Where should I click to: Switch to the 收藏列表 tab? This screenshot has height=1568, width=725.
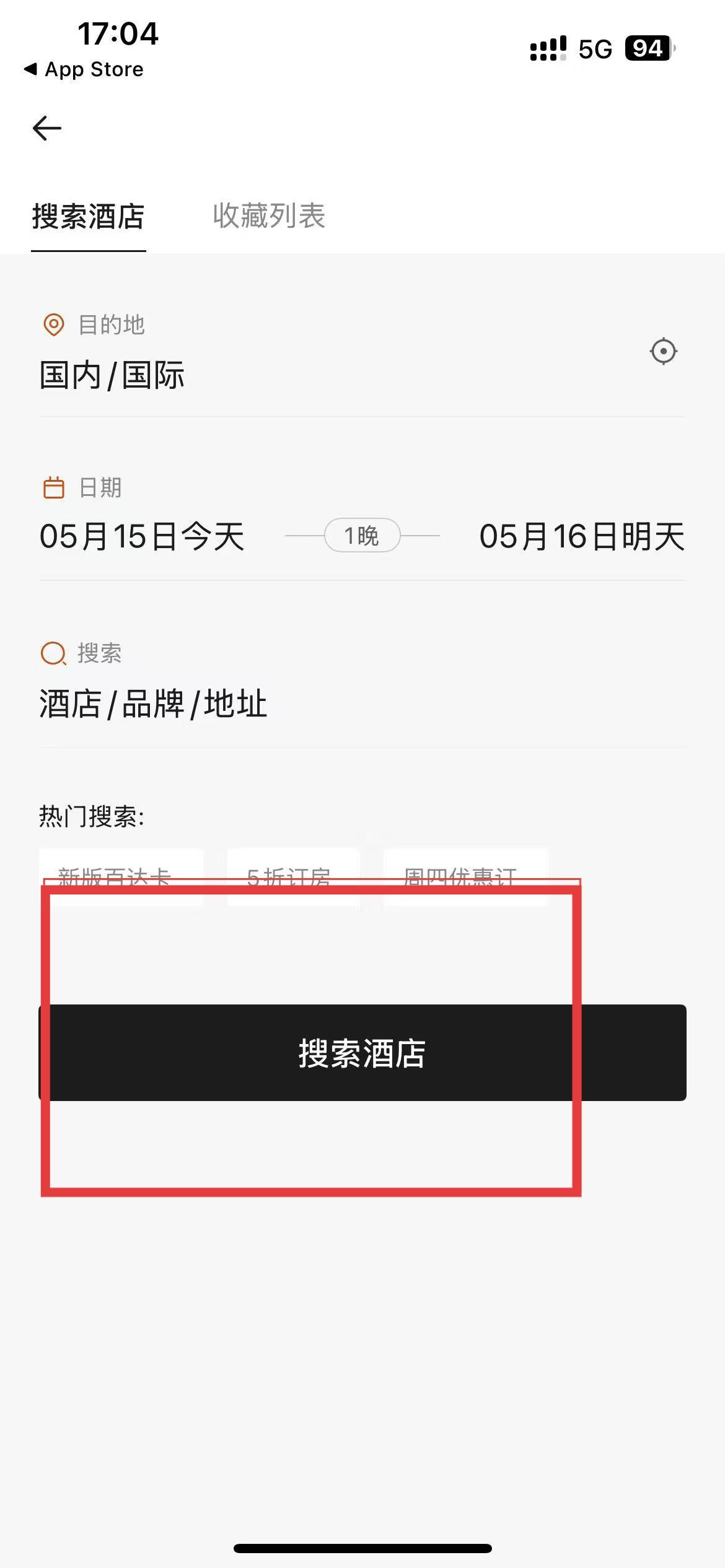tap(268, 216)
